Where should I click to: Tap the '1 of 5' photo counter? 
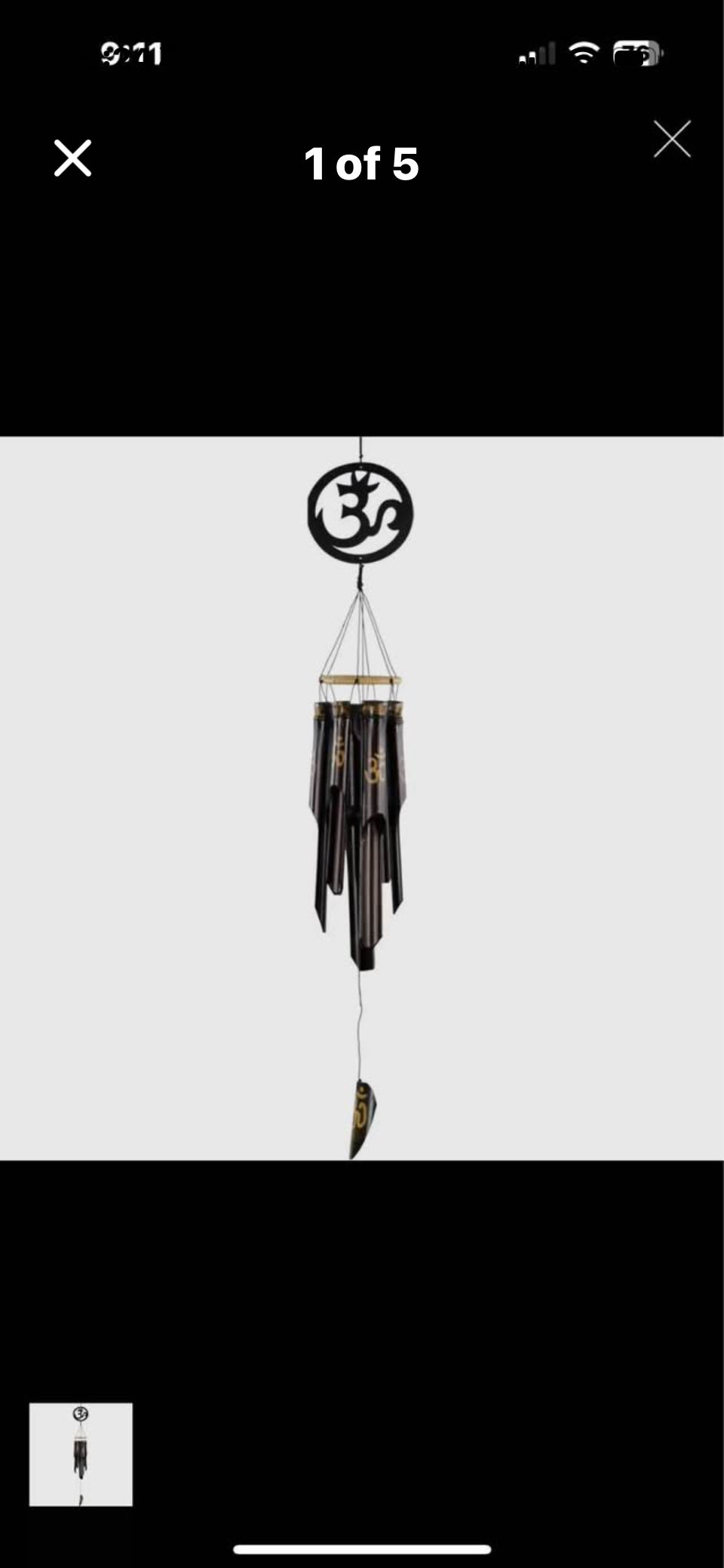362,164
